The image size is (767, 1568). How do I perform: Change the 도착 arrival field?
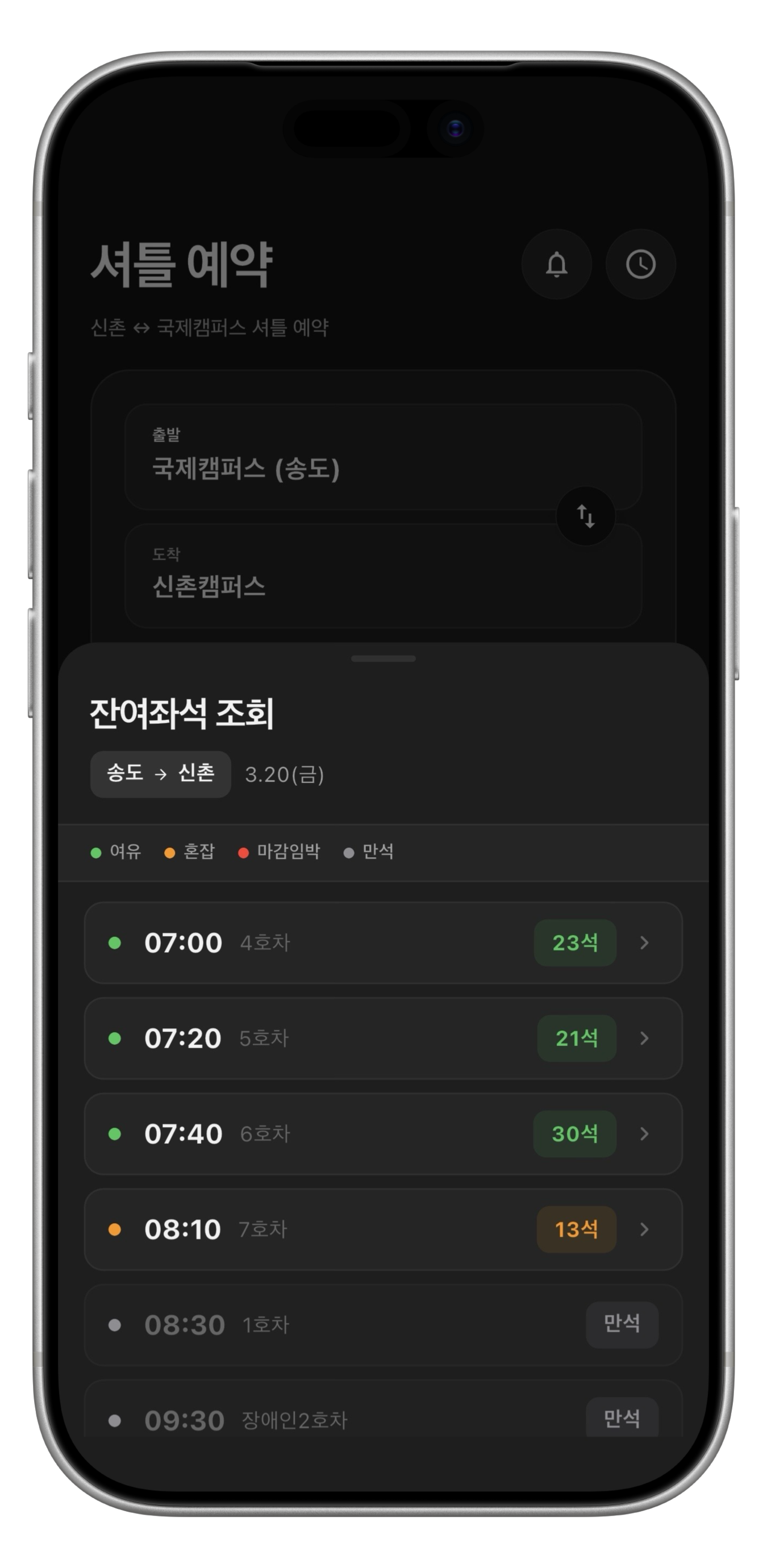click(x=341, y=576)
